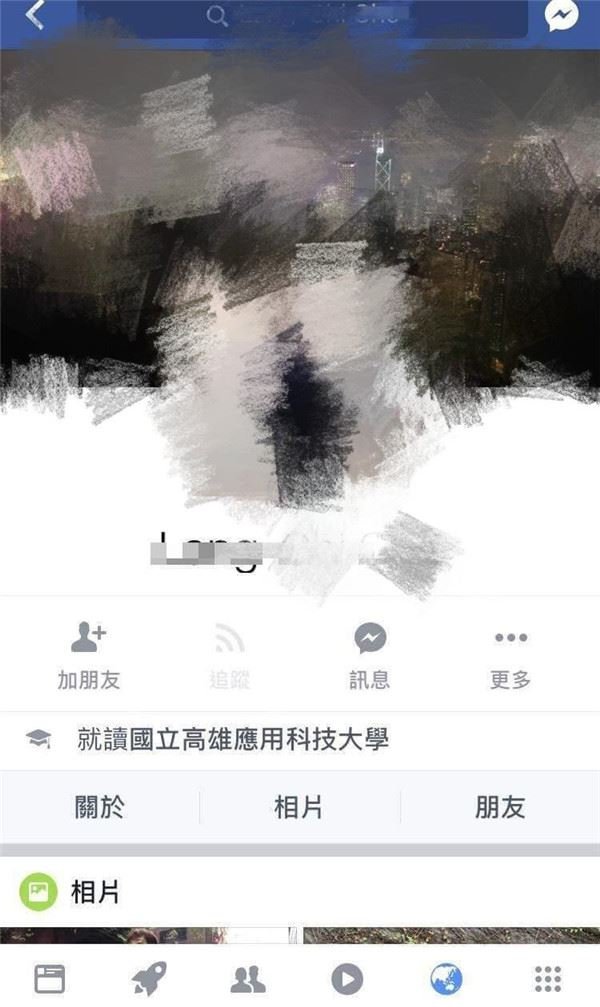The image size is (600, 1007).
Task: Open the news feed tab in bottom bar
Action: pos(50,979)
